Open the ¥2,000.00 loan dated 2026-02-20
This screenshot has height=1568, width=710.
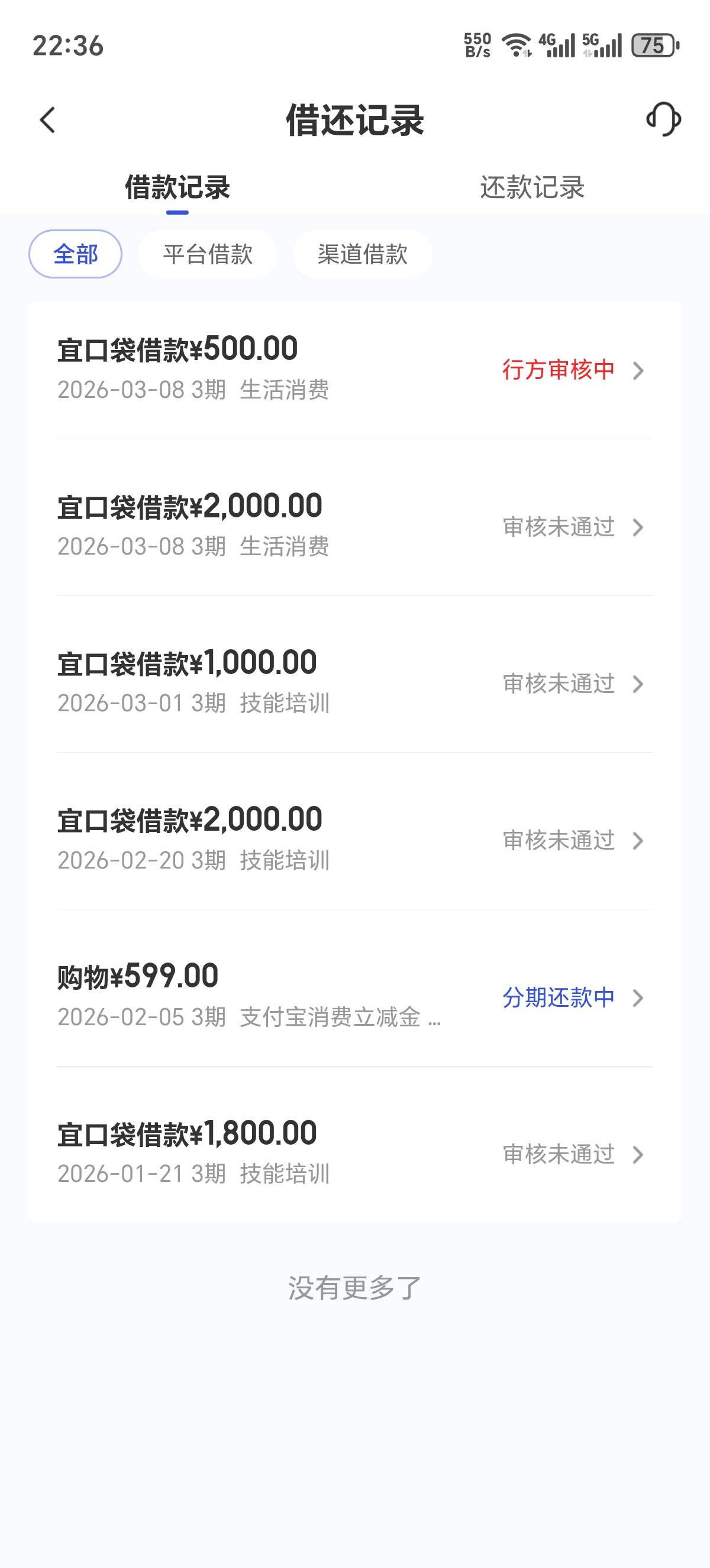tap(354, 840)
